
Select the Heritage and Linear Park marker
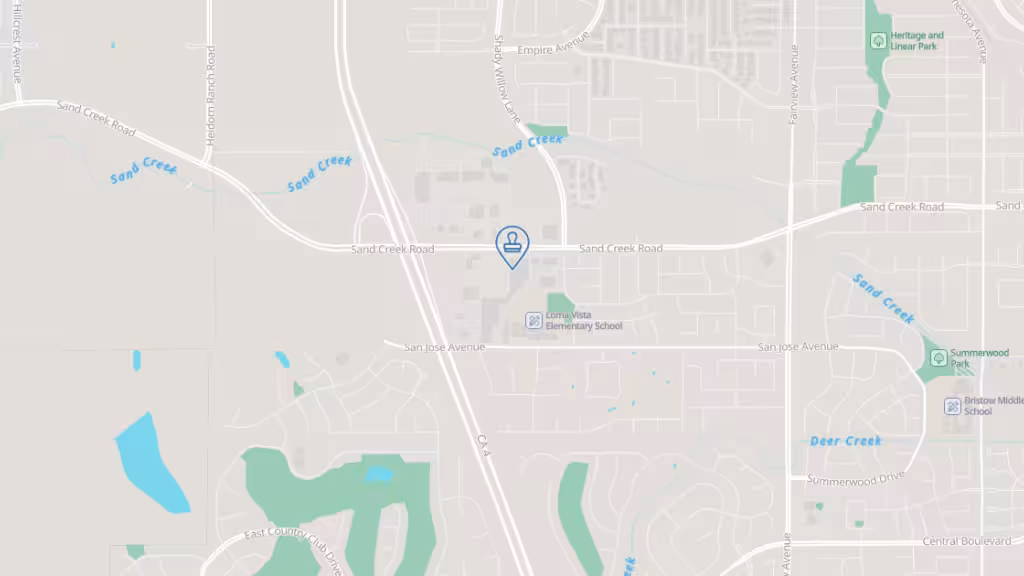[x=878, y=41]
